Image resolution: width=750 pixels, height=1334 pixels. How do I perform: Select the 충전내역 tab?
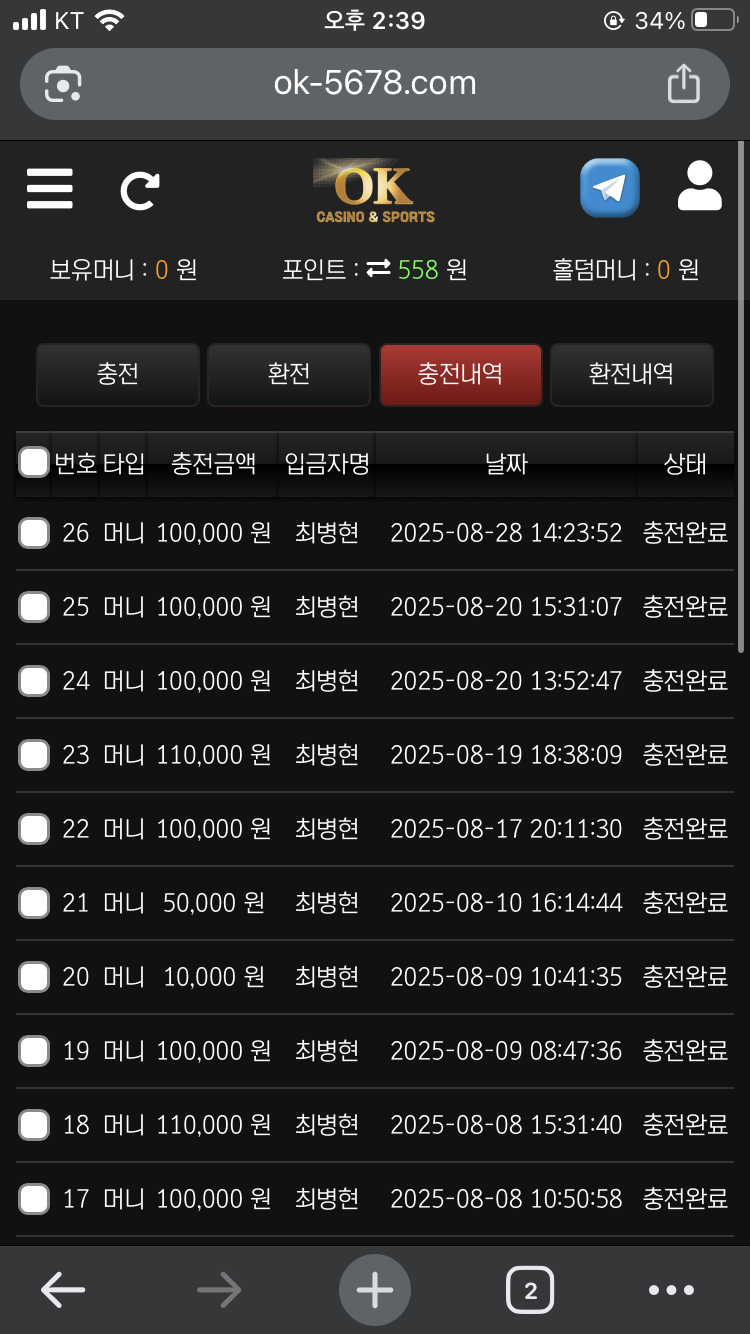[461, 375]
